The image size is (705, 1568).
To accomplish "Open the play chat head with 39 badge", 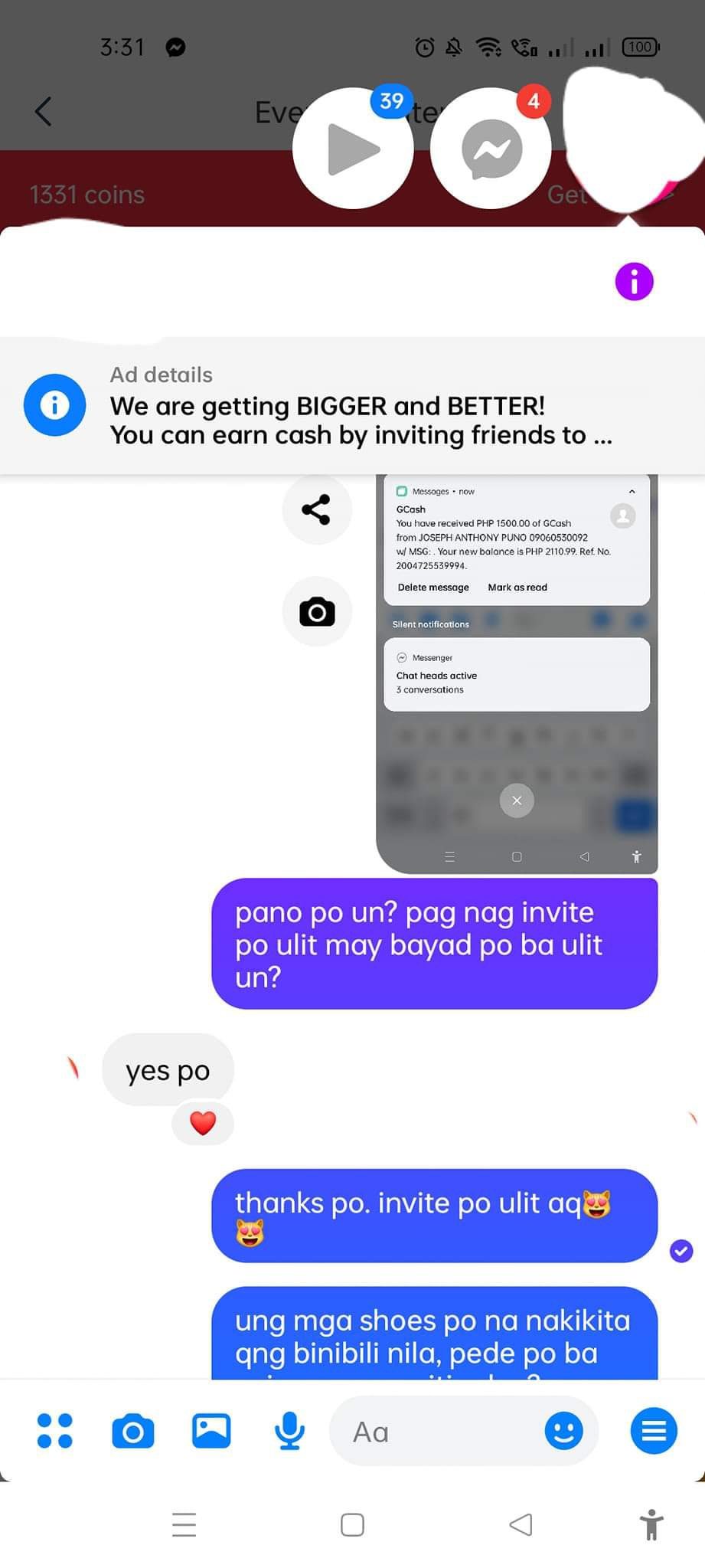I will coord(353,149).
